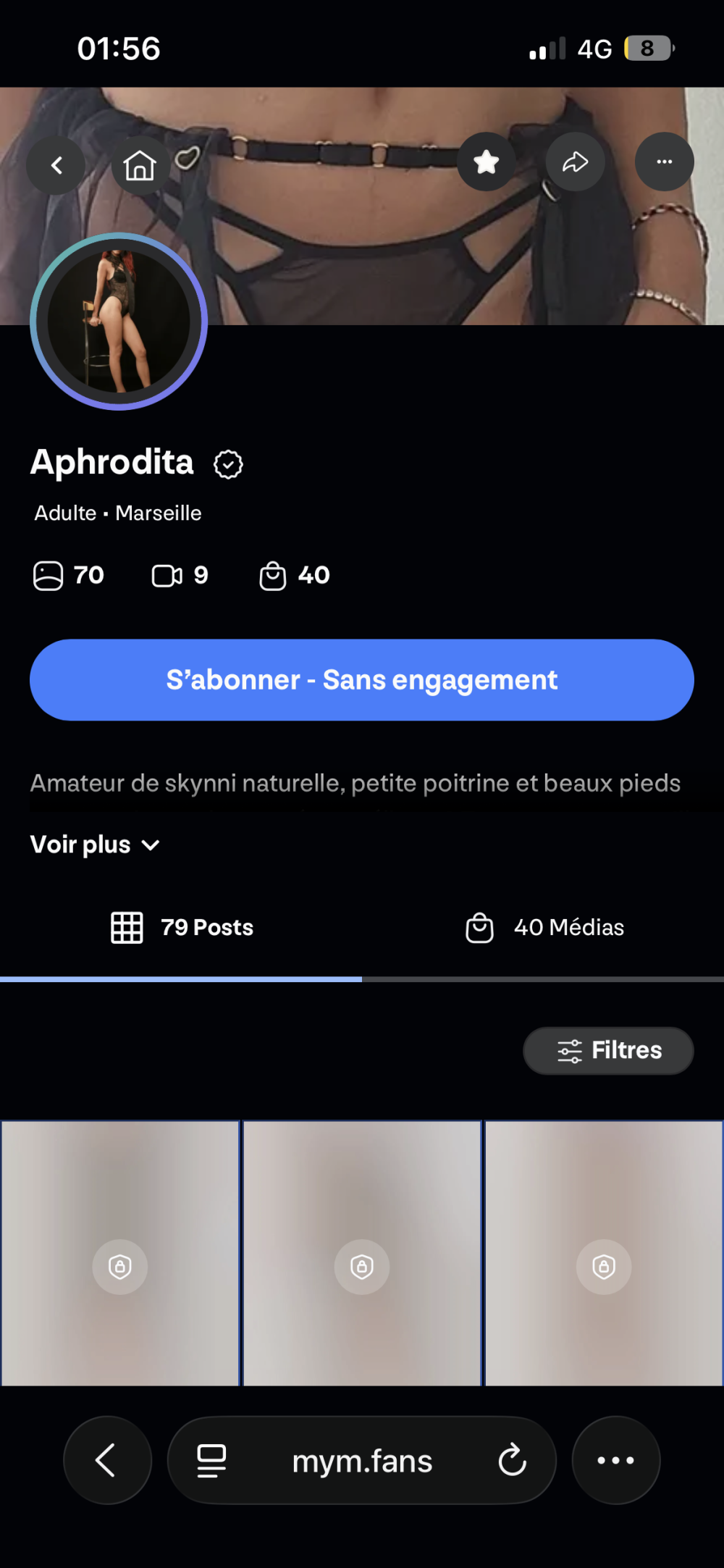724x1568 pixels.
Task: Edit the mym.fans address bar
Action: [x=362, y=1462]
